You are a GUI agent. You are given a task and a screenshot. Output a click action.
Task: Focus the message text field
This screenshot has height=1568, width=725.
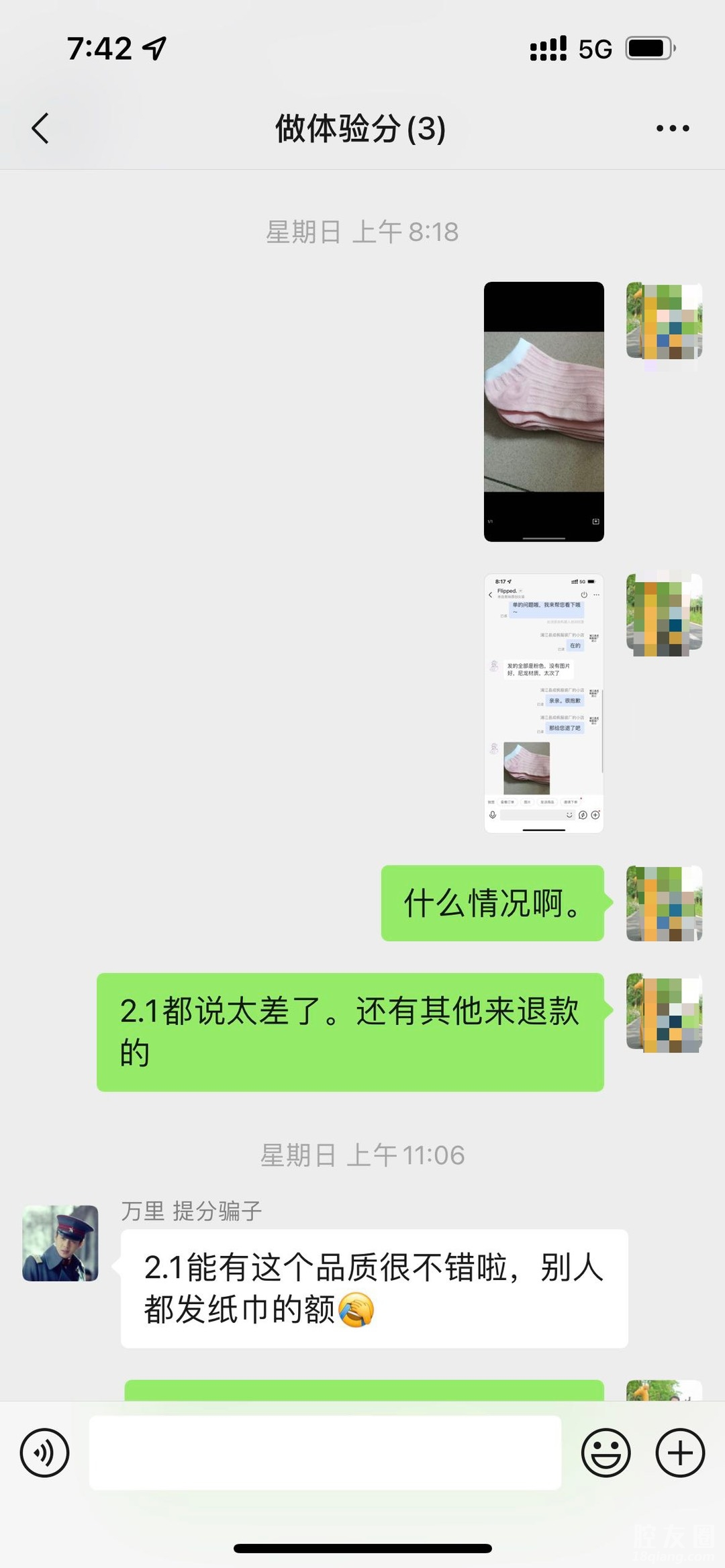325,1453
